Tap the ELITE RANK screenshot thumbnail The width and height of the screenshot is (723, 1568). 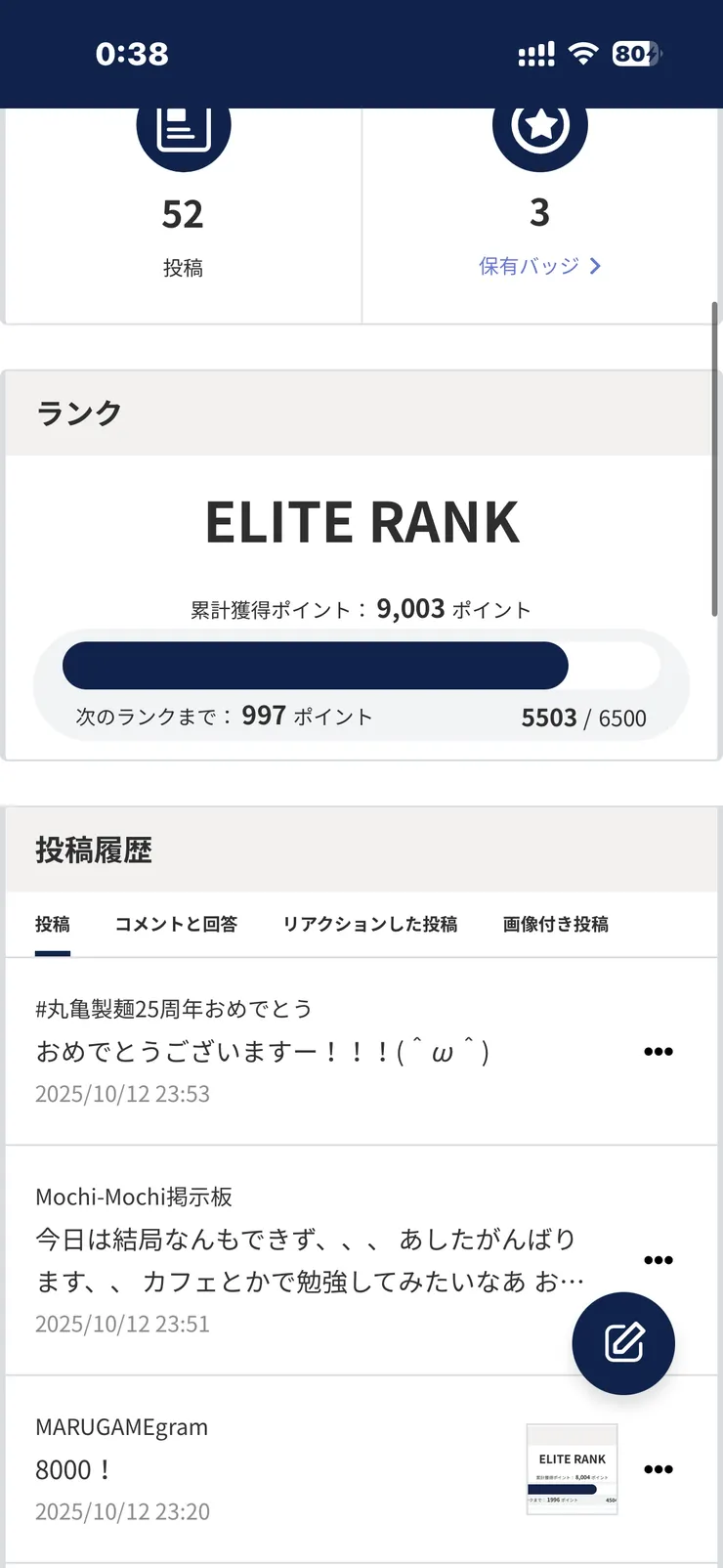[573, 1467]
